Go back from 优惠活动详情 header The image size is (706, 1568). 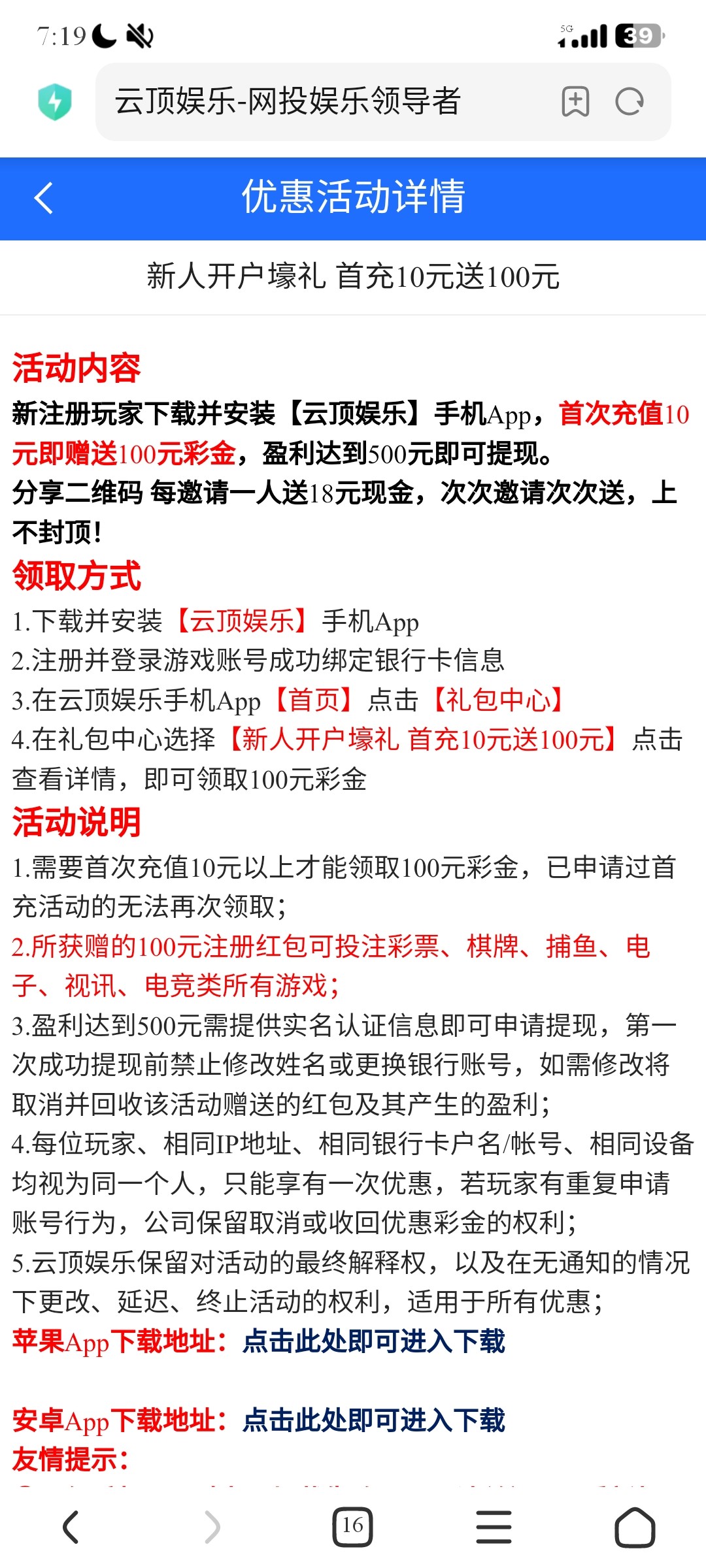click(44, 198)
